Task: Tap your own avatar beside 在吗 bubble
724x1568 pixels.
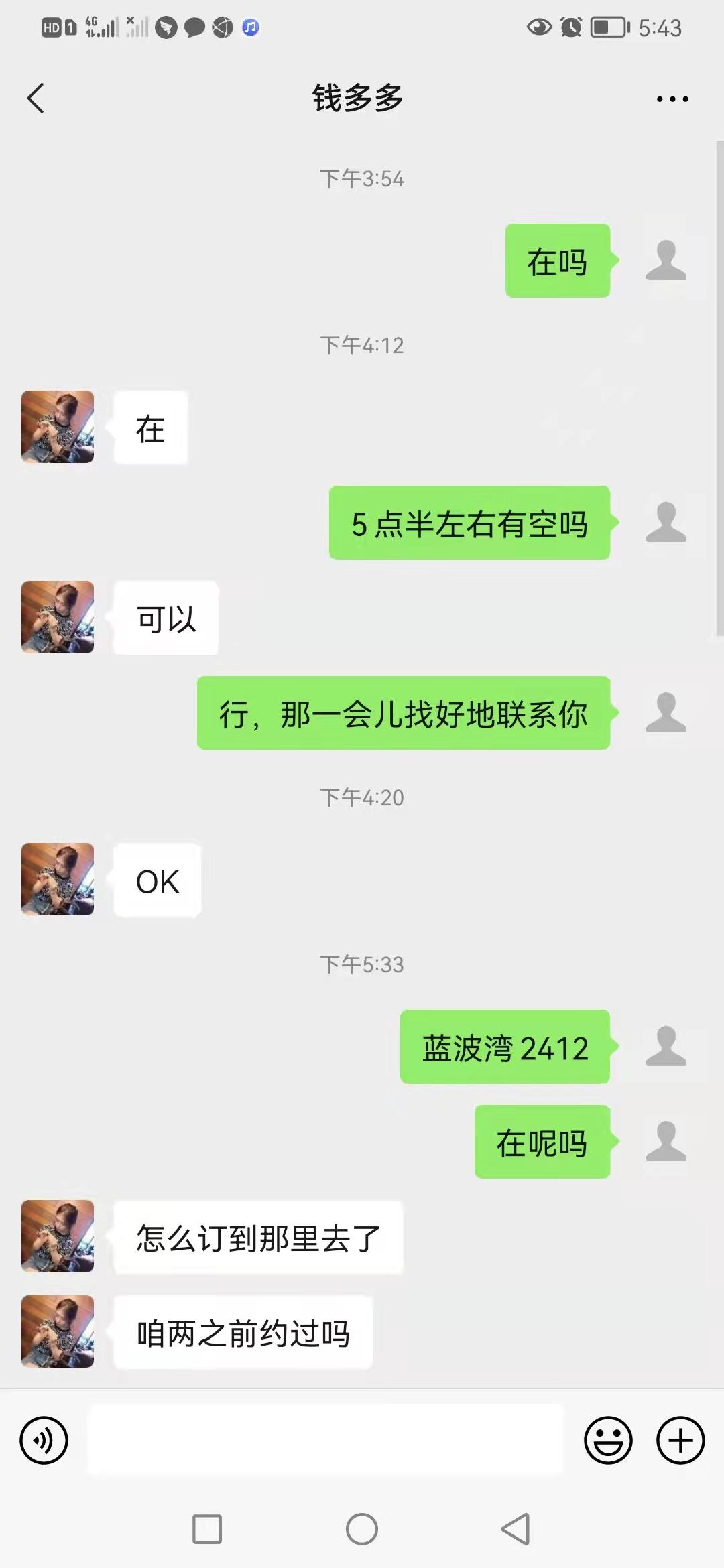Action: tap(666, 261)
